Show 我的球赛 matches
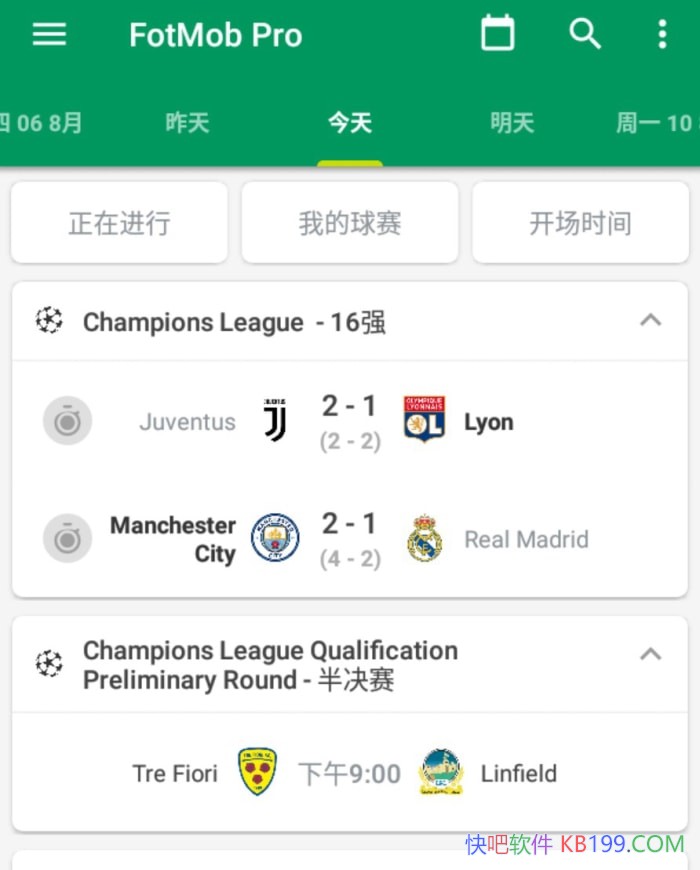 click(350, 223)
